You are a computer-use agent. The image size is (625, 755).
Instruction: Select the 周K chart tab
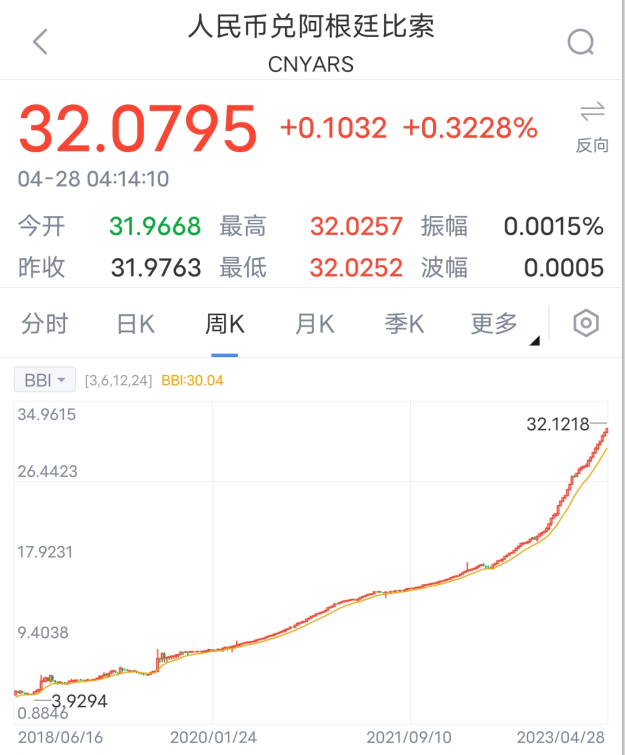pyautogui.click(x=224, y=324)
